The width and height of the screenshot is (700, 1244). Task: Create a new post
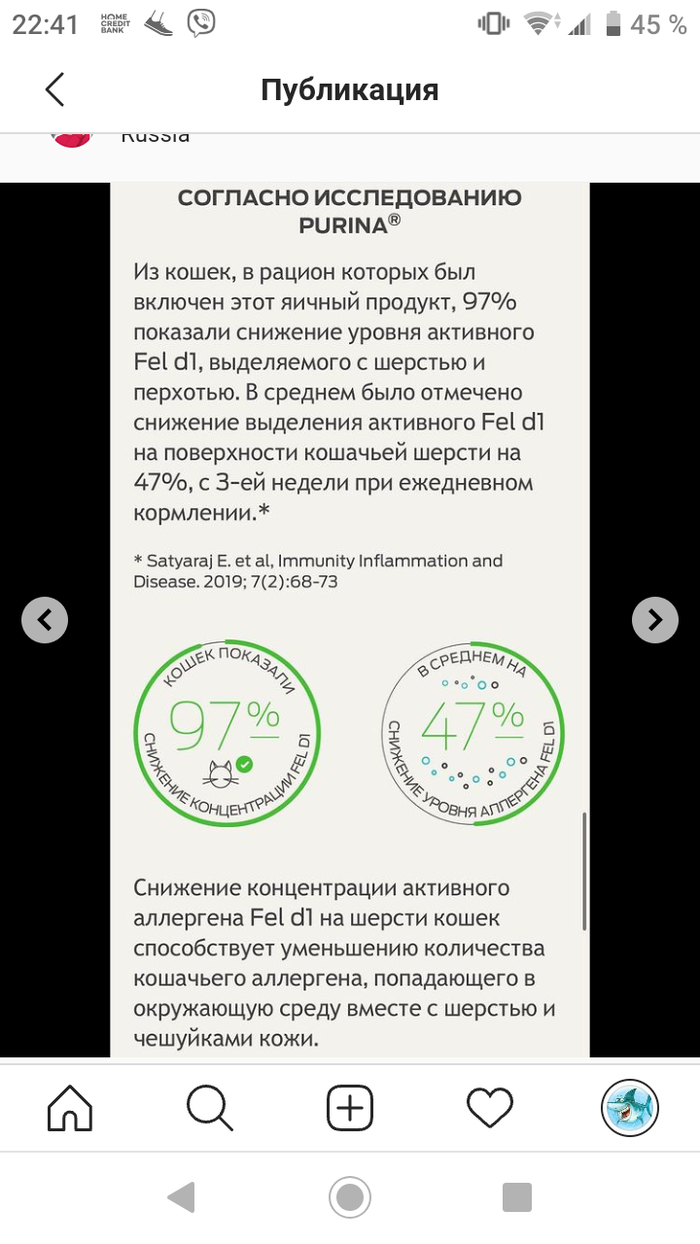(350, 1107)
